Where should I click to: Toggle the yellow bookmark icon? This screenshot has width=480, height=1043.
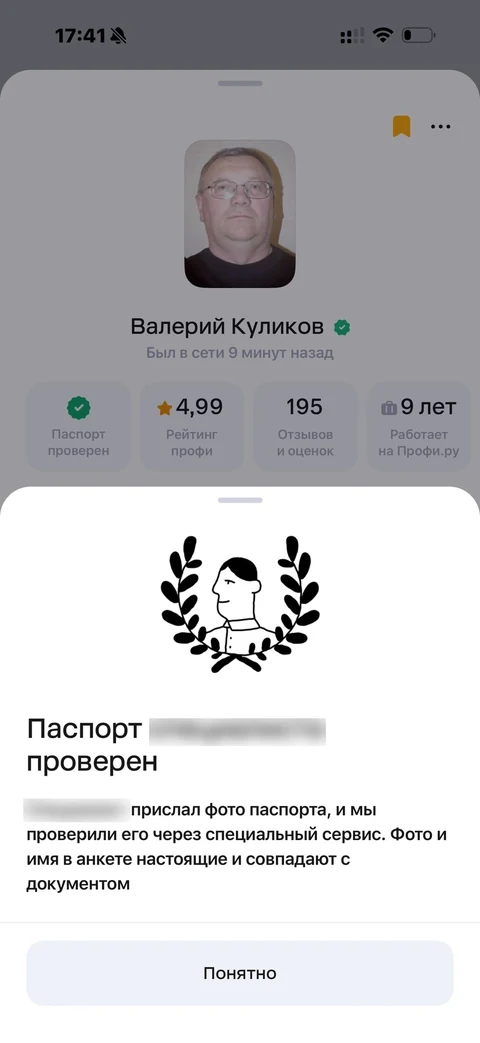point(401,126)
